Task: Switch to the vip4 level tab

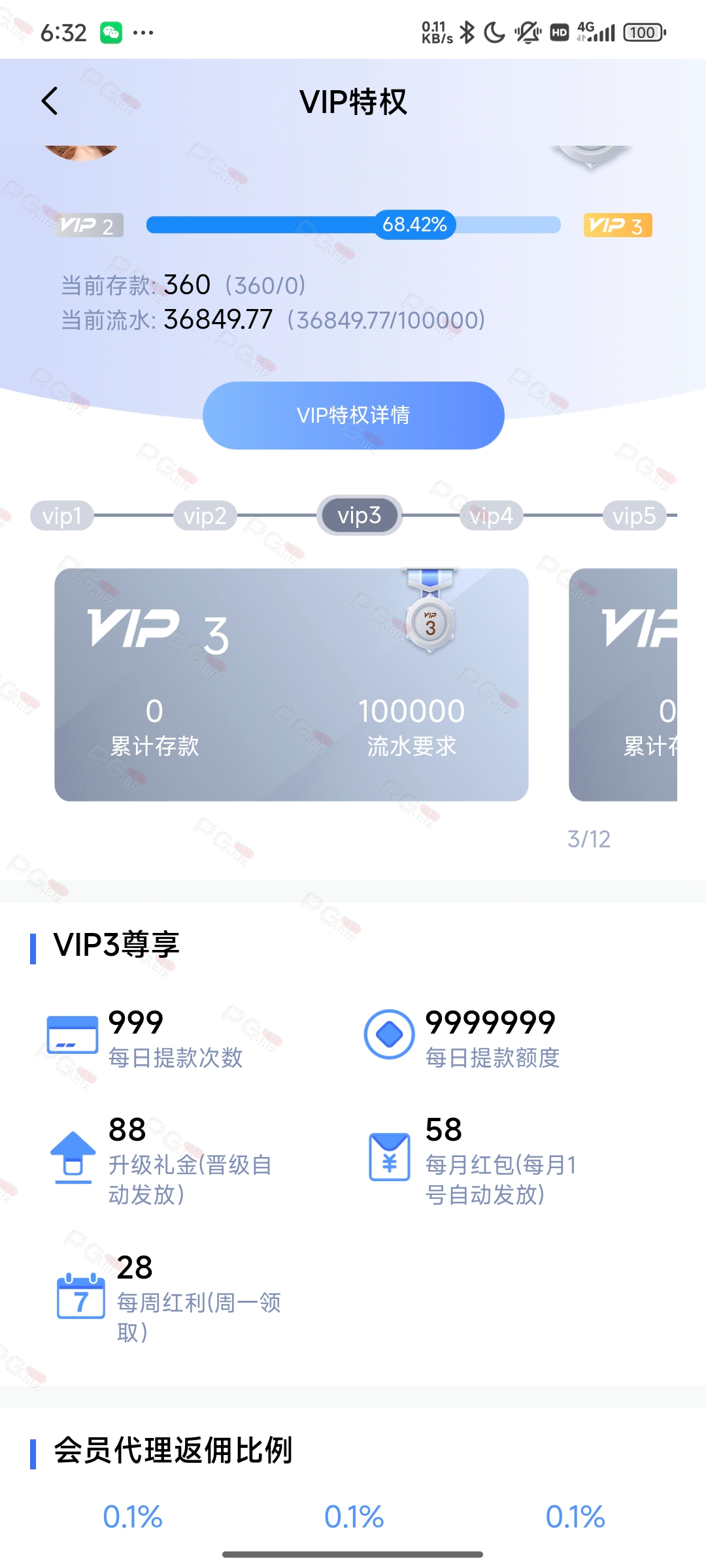Action: (x=491, y=515)
